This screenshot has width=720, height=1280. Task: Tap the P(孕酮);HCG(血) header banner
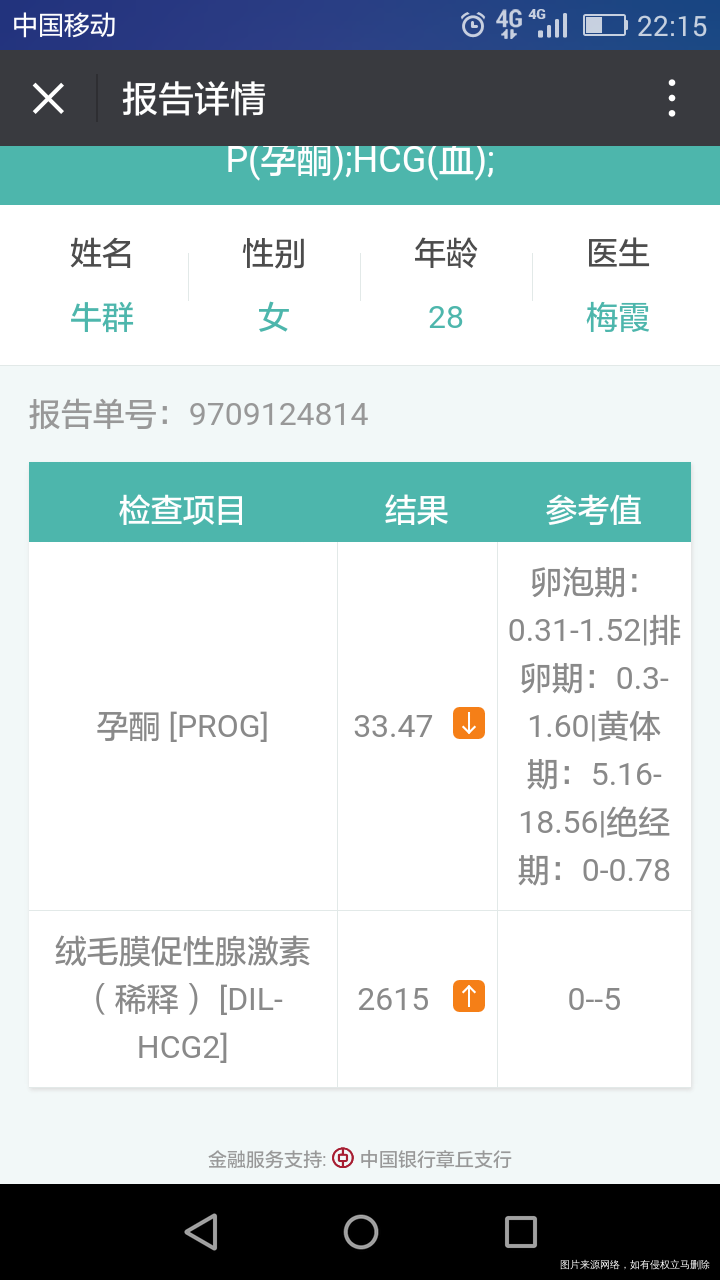[x=360, y=168]
